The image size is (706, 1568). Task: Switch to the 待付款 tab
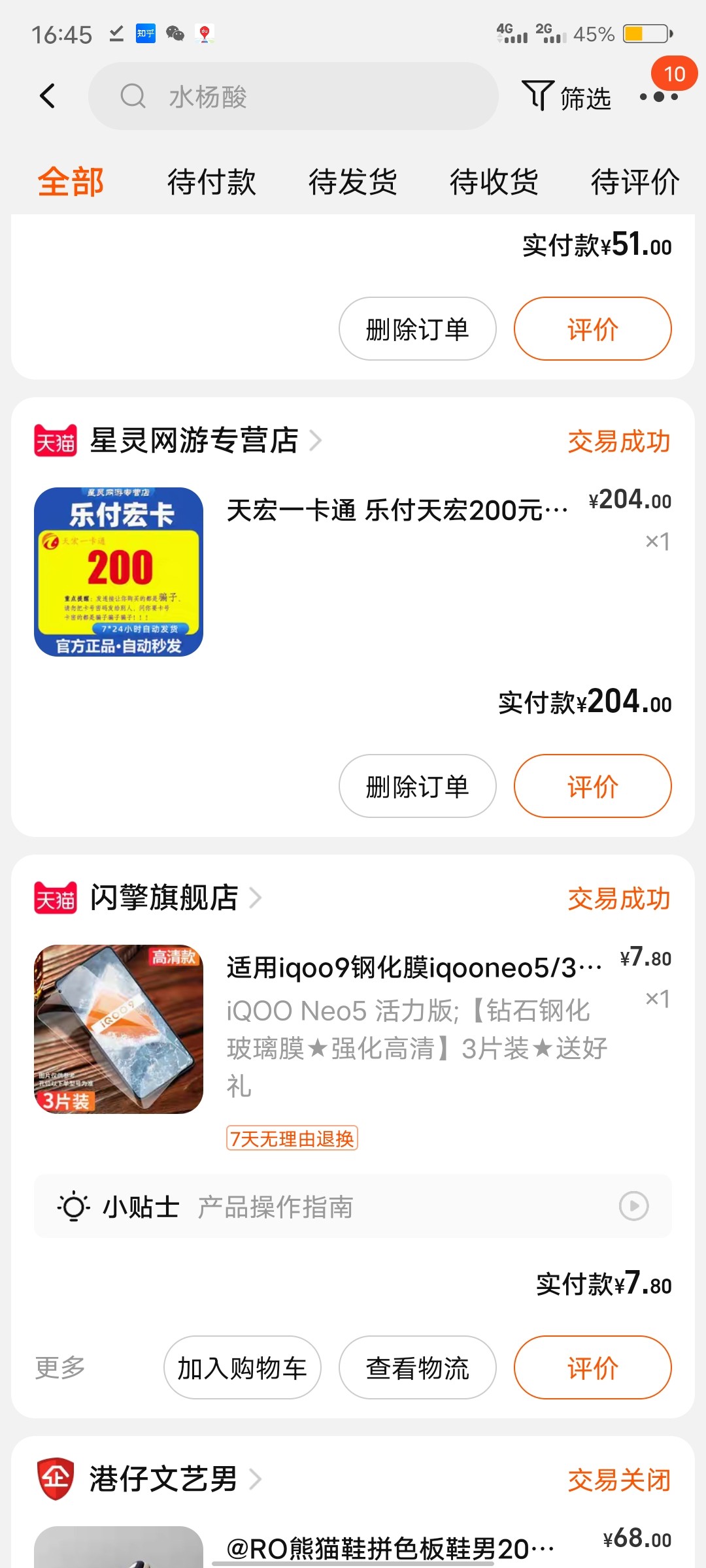[211, 182]
